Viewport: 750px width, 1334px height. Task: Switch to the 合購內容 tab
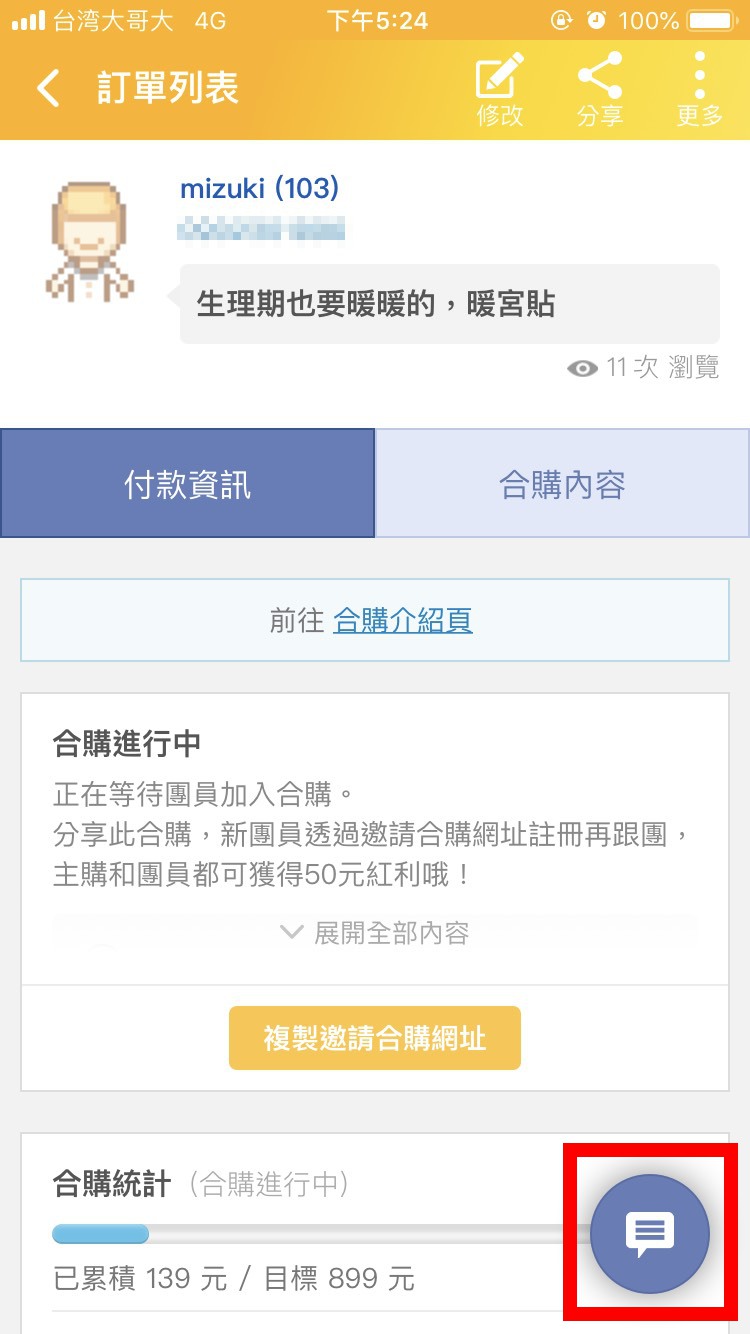562,483
